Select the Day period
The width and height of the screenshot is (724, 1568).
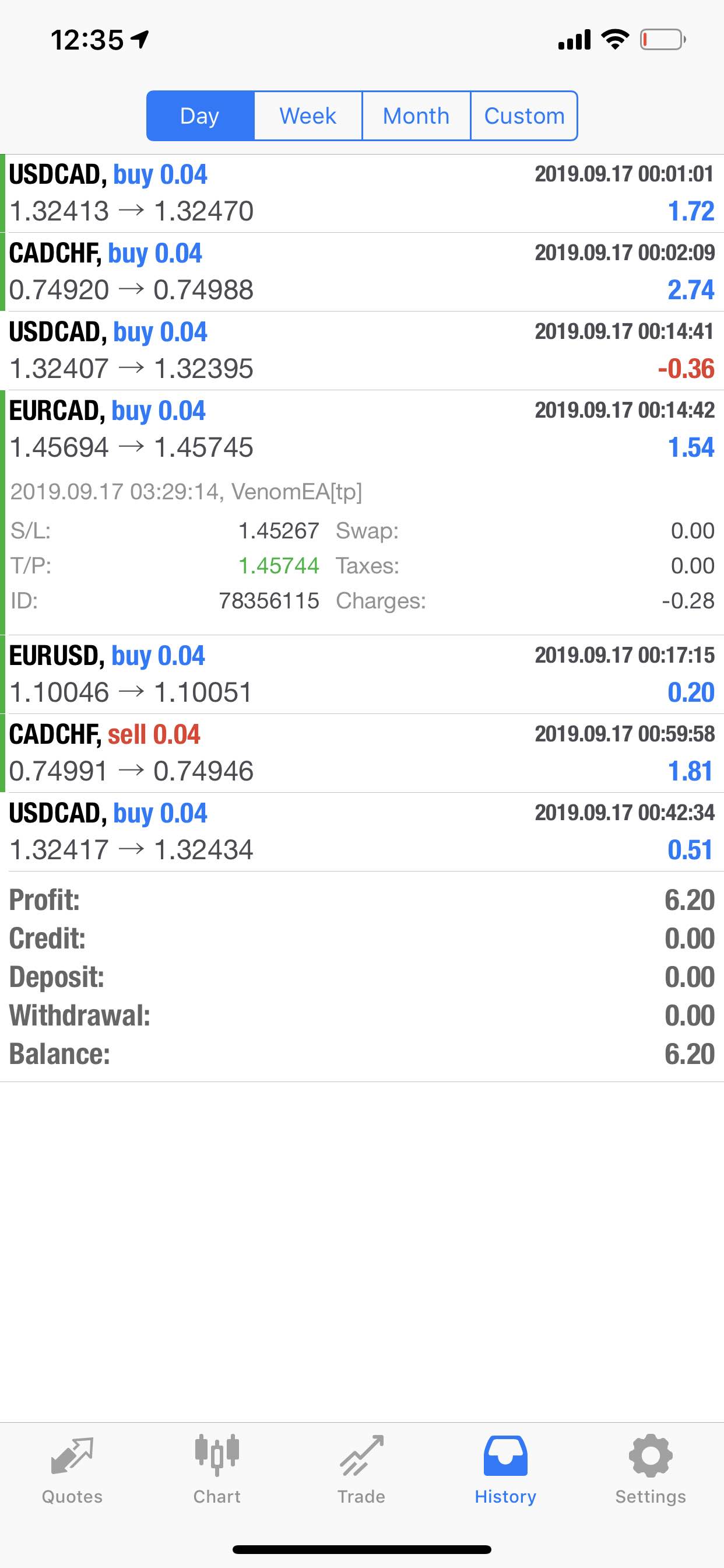(x=200, y=116)
